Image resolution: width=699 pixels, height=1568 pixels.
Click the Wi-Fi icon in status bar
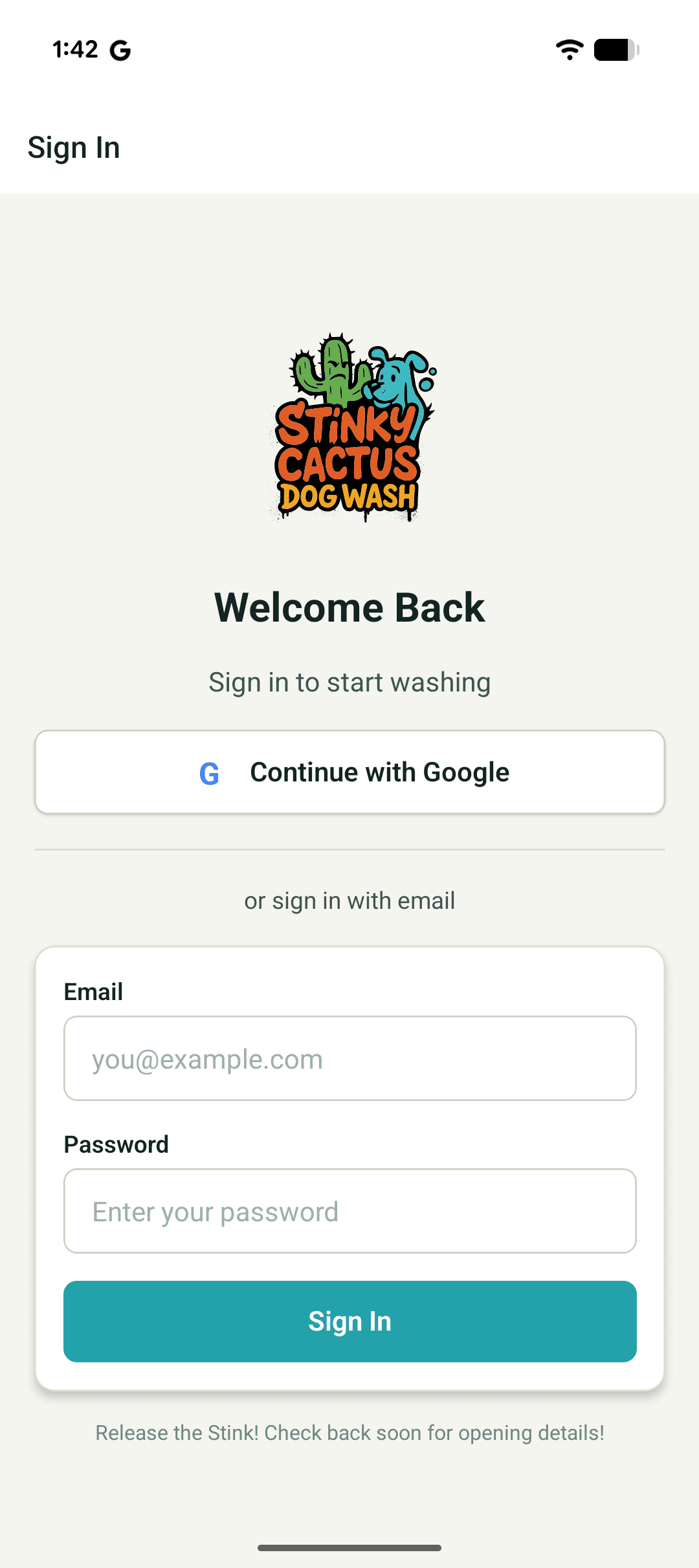coord(570,50)
